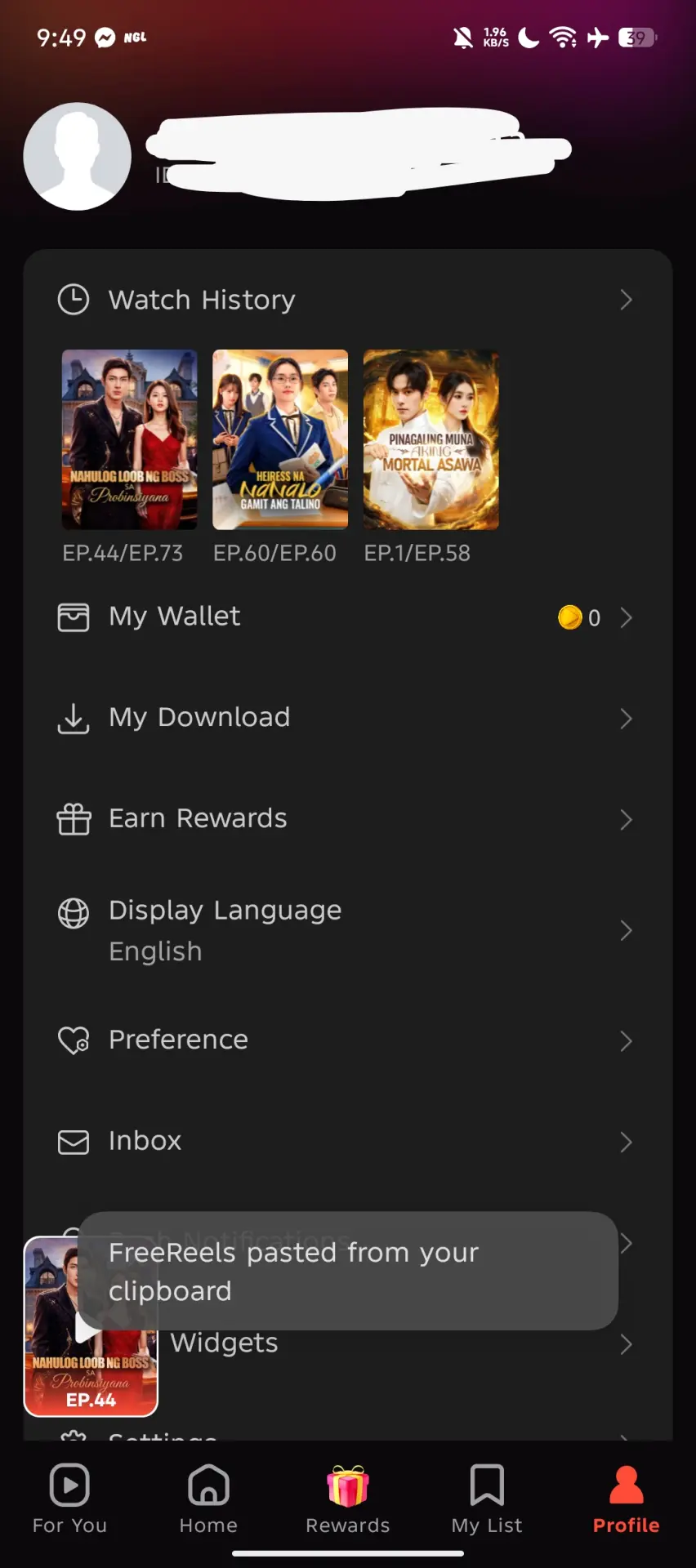Open the Inbox
696x1568 pixels.
tap(347, 1141)
